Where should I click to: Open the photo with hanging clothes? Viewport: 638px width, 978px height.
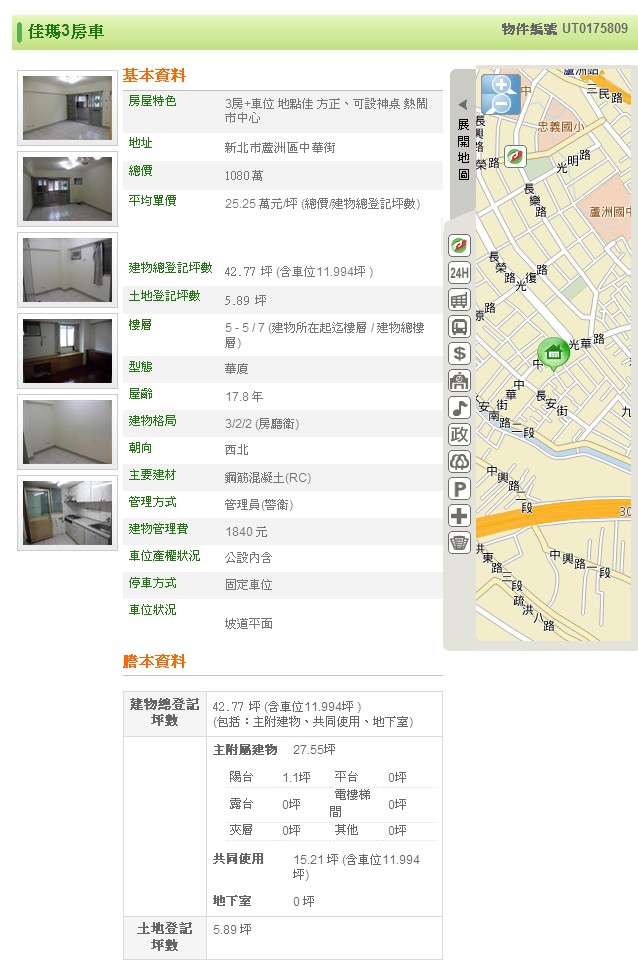(x=67, y=270)
